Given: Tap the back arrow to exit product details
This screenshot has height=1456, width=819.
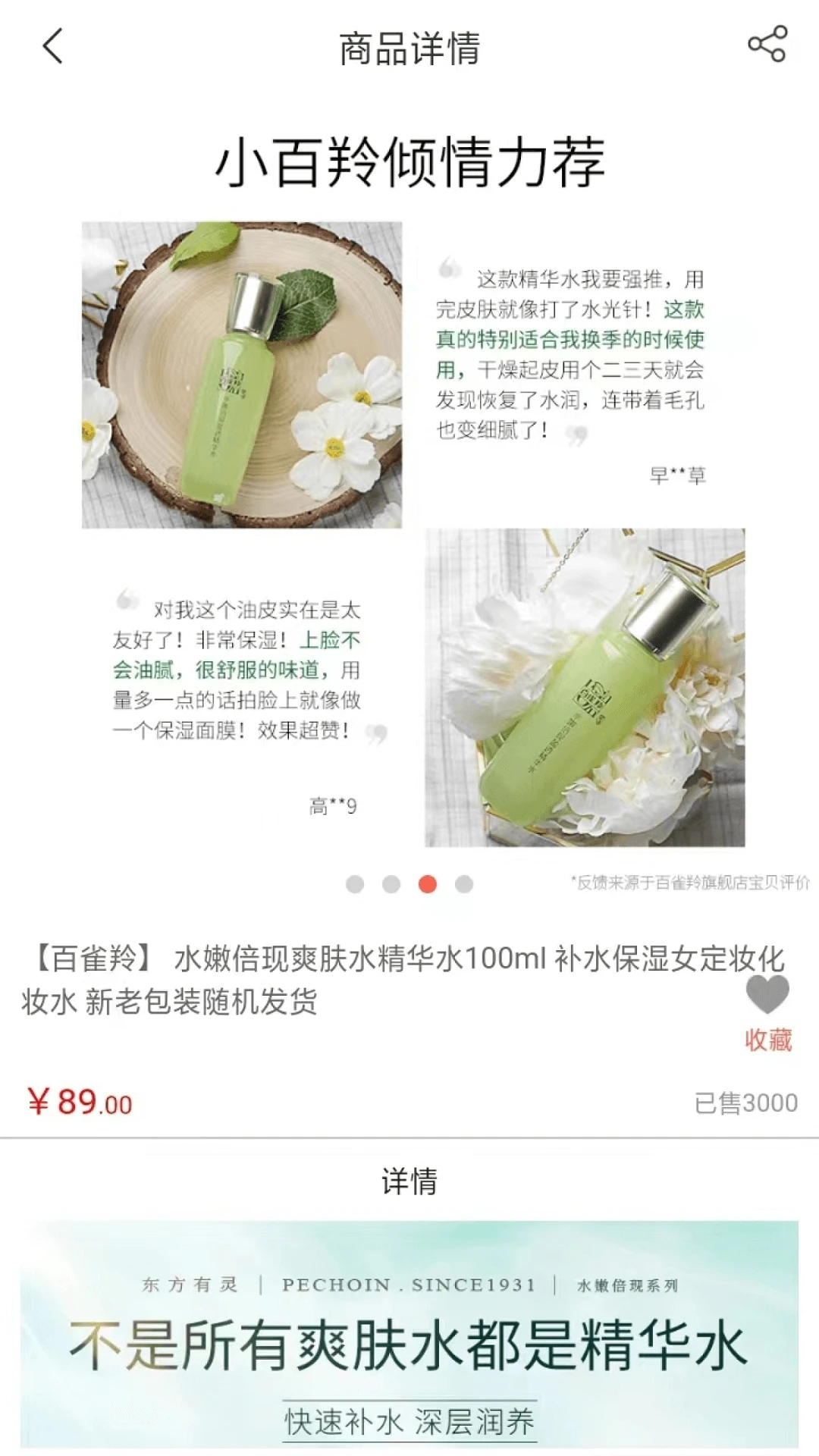Looking at the screenshot, I should (x=51, y=47).
